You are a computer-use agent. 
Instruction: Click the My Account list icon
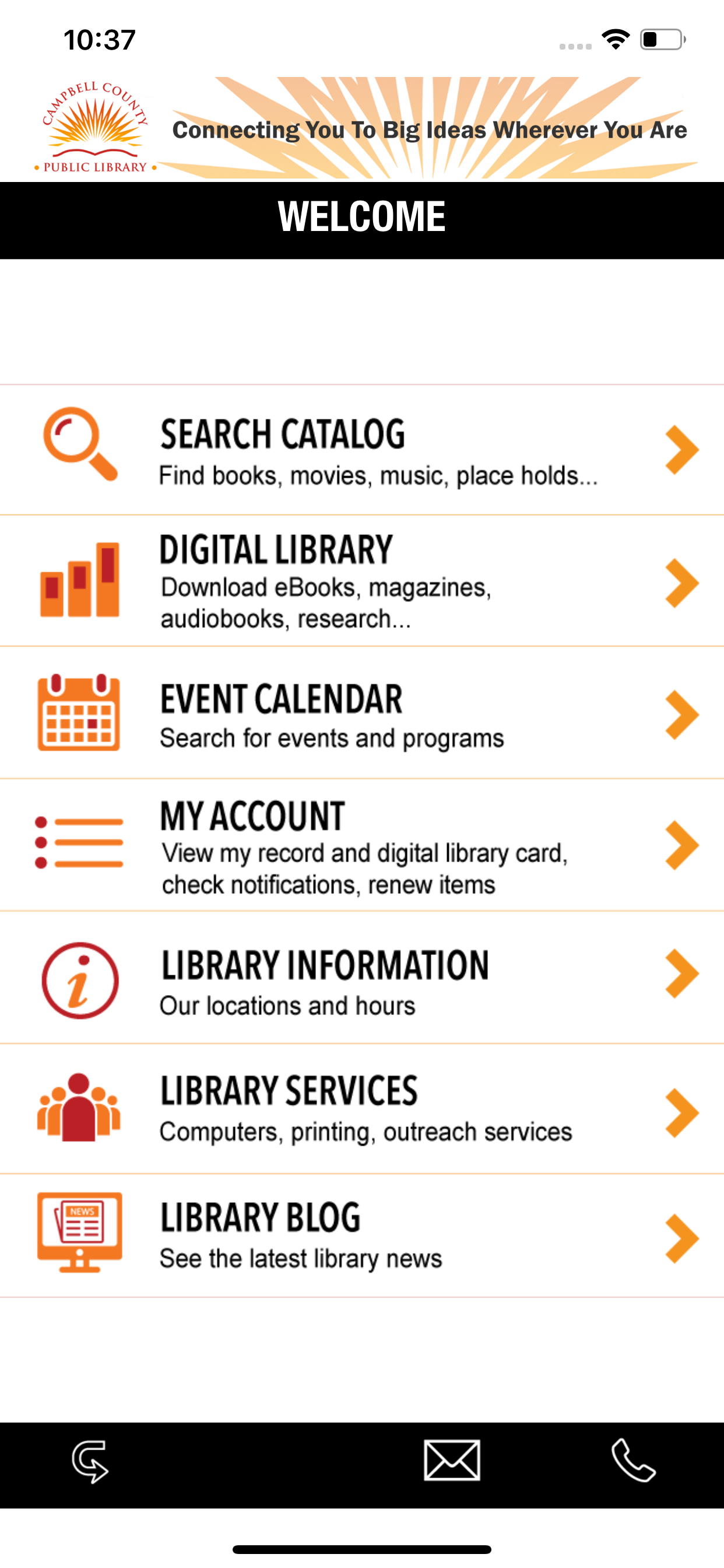(x=79, y=843)
